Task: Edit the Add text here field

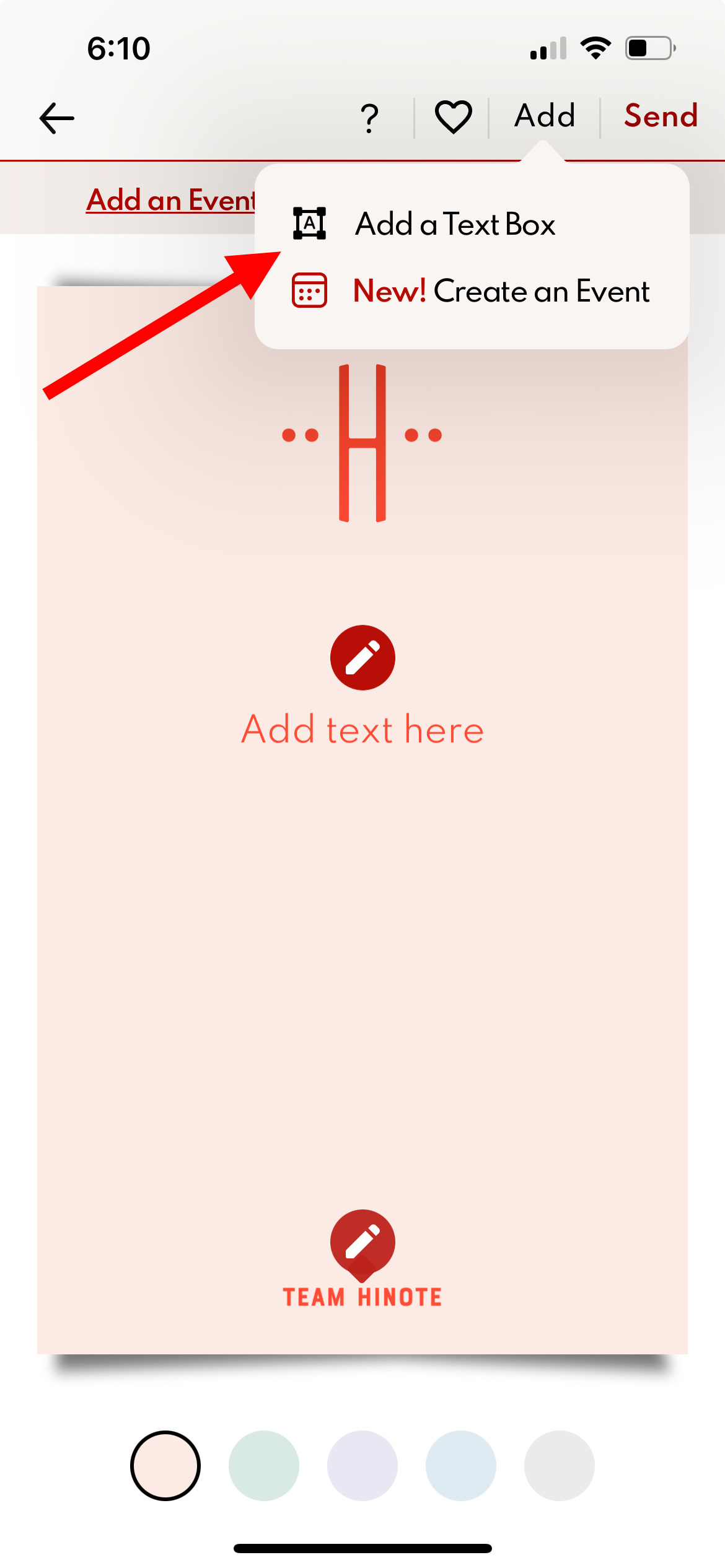Action: [x=362, y=730]
